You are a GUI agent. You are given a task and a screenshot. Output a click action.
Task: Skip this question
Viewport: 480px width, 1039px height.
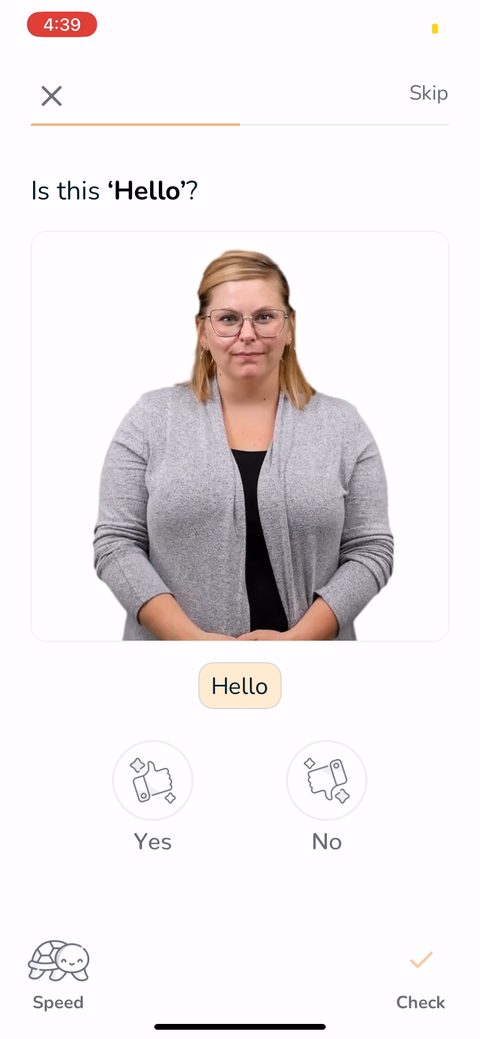(428, 93)
